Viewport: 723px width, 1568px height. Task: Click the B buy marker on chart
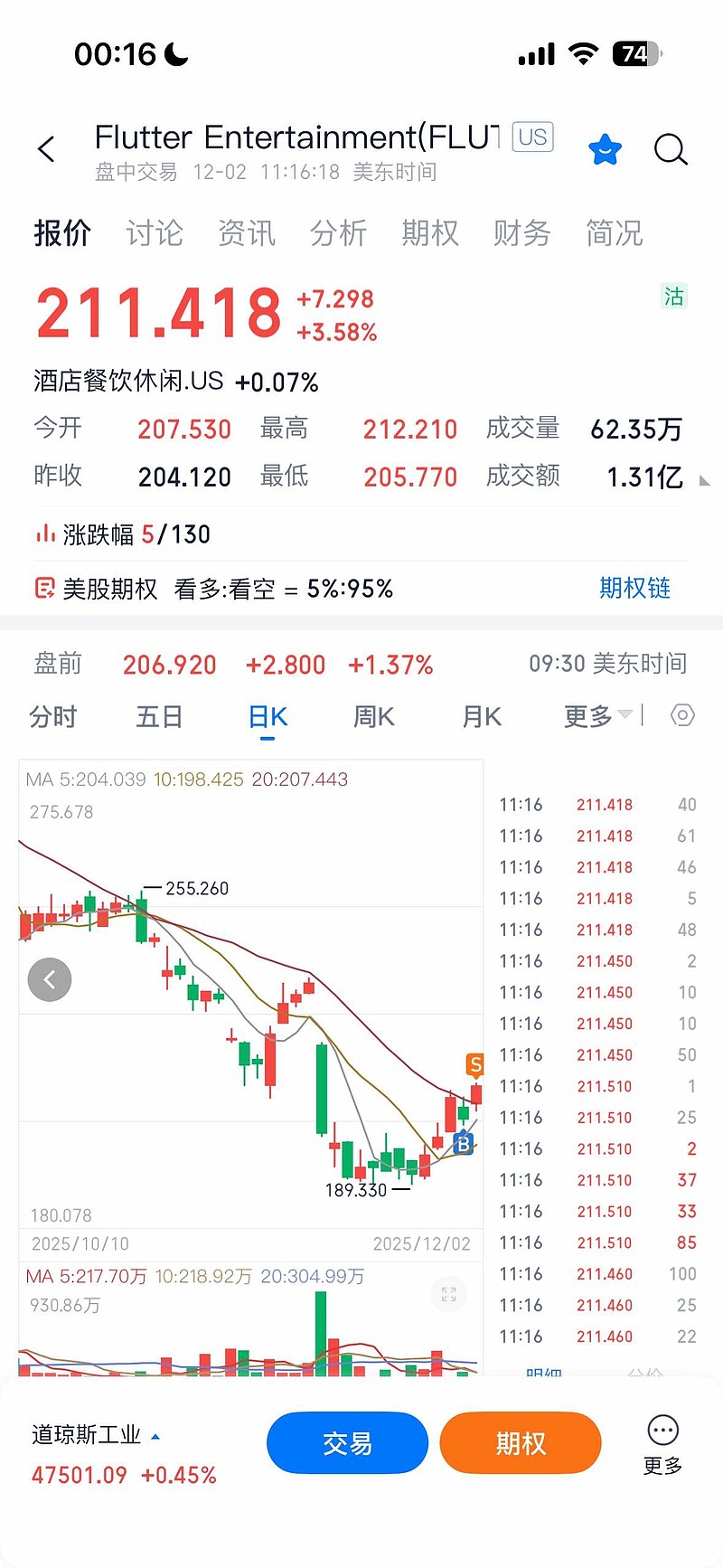(x=464, y=1145)
